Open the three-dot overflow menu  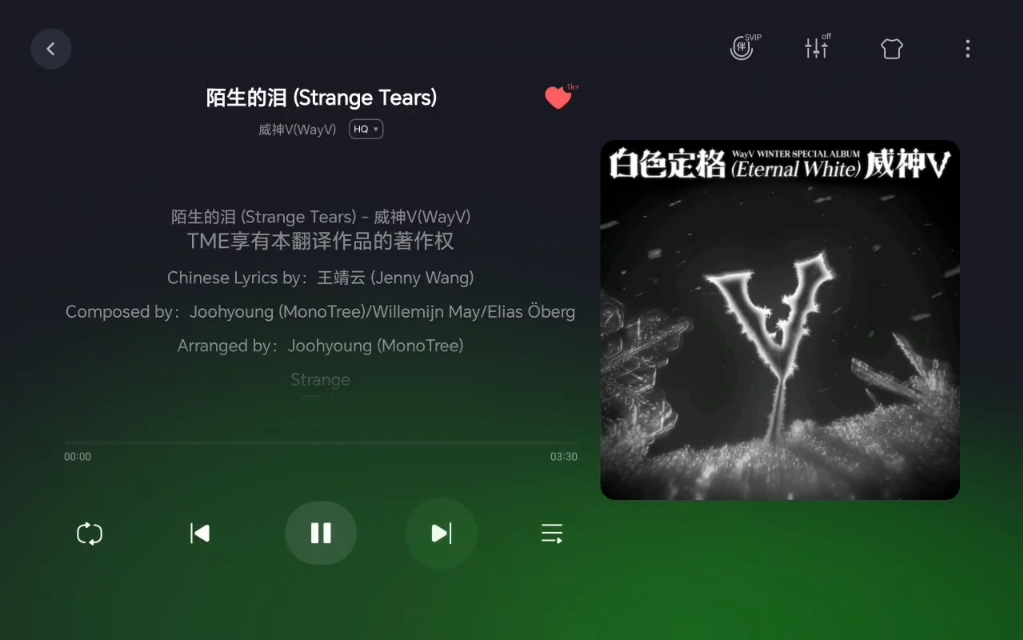967,49
